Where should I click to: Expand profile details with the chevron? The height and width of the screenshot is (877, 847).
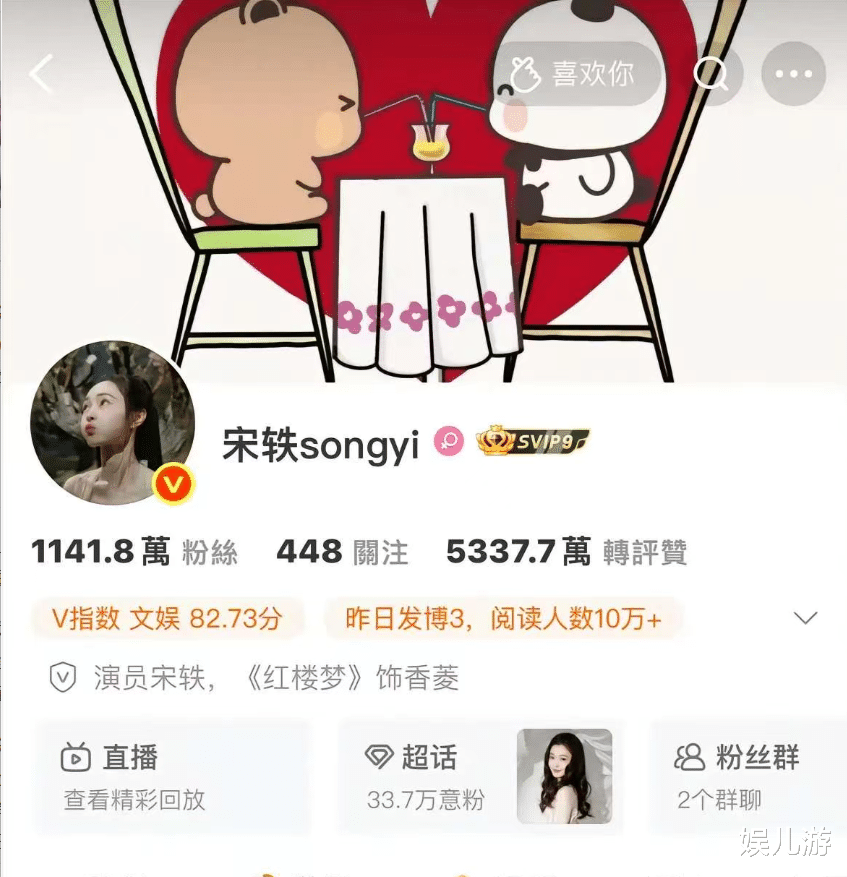[x=805, y=618]
